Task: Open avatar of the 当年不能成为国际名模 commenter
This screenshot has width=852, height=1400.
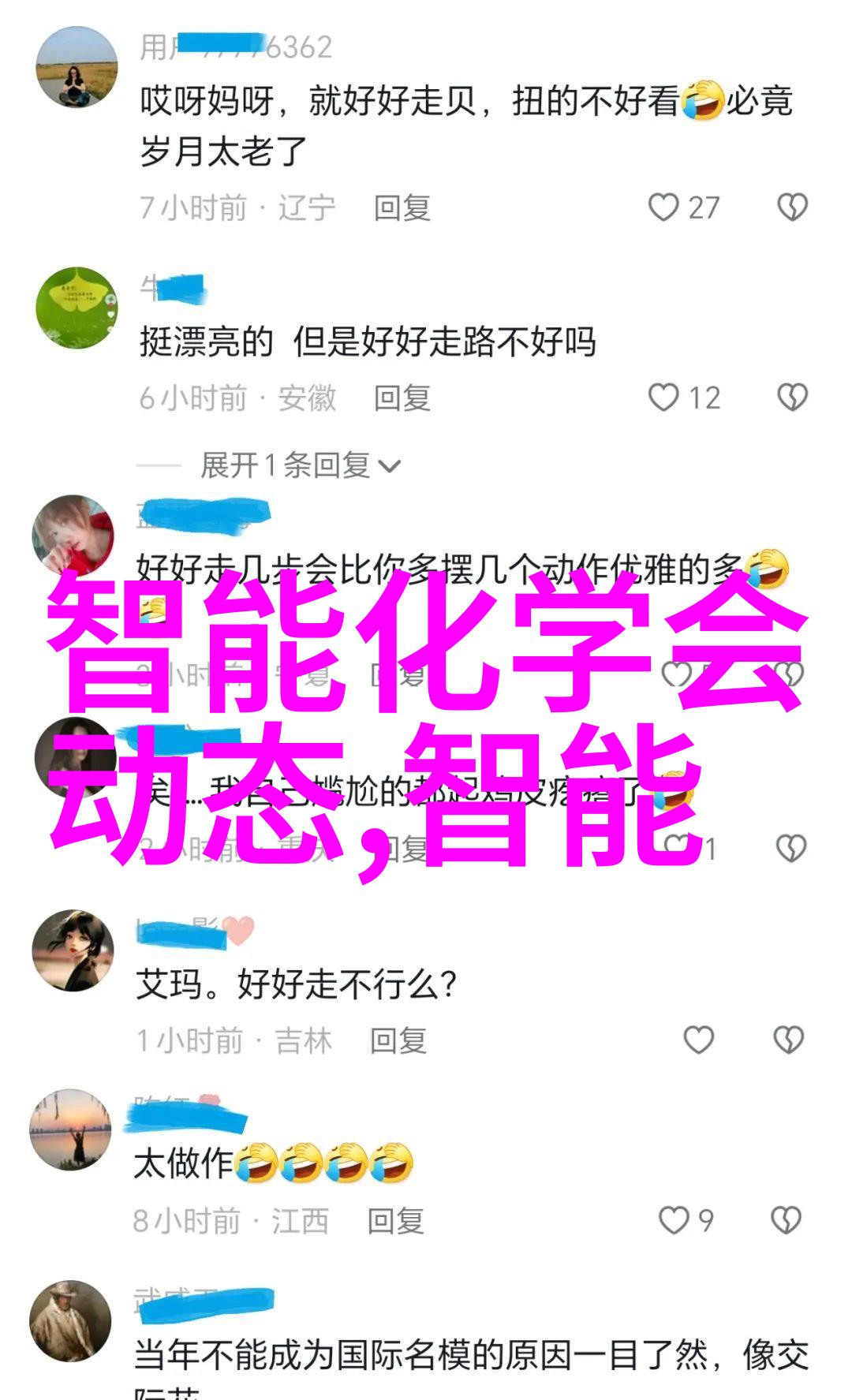Action: (71, 1321)
